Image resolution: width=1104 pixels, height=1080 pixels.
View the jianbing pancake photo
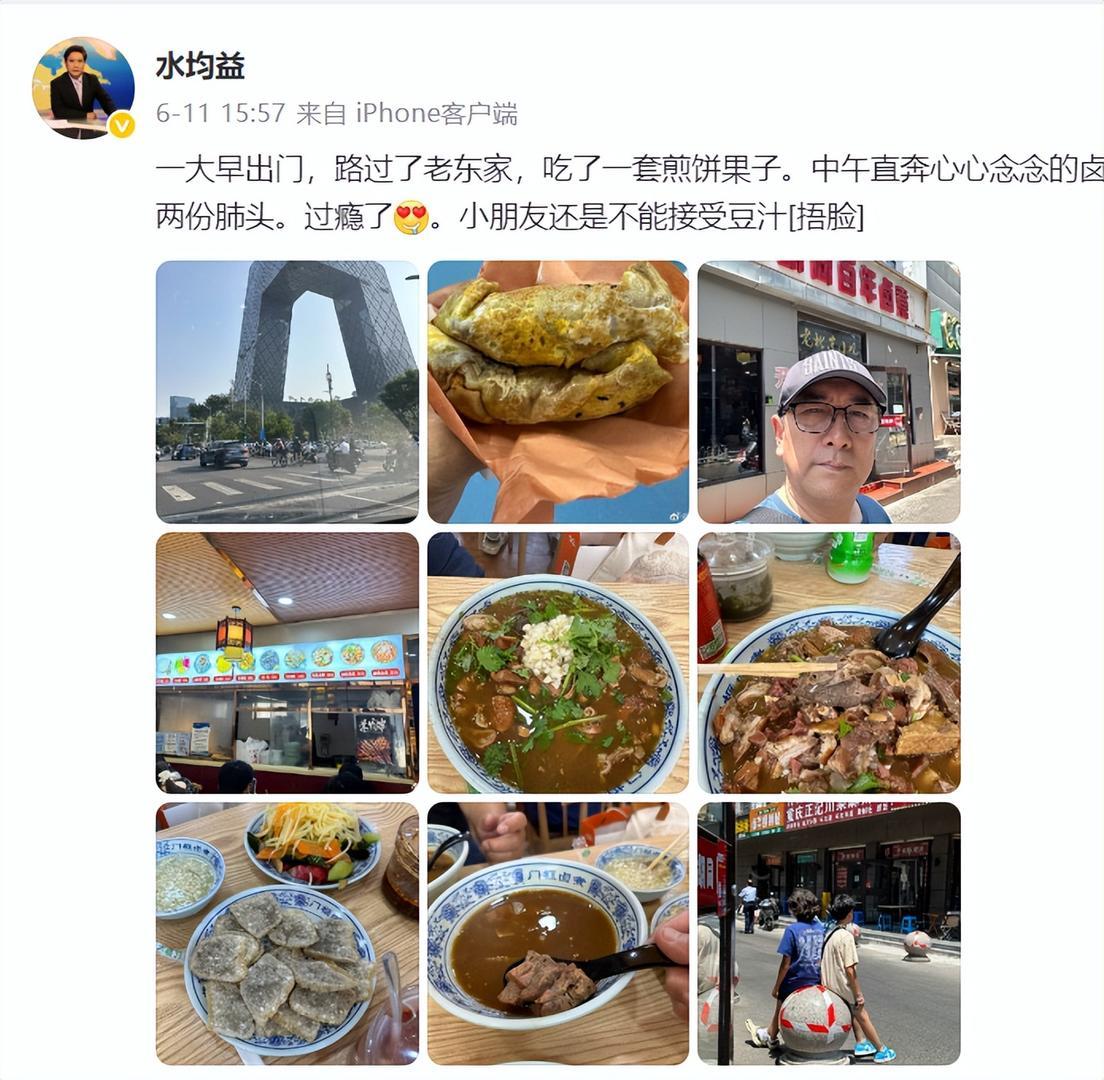click(558, 392)
